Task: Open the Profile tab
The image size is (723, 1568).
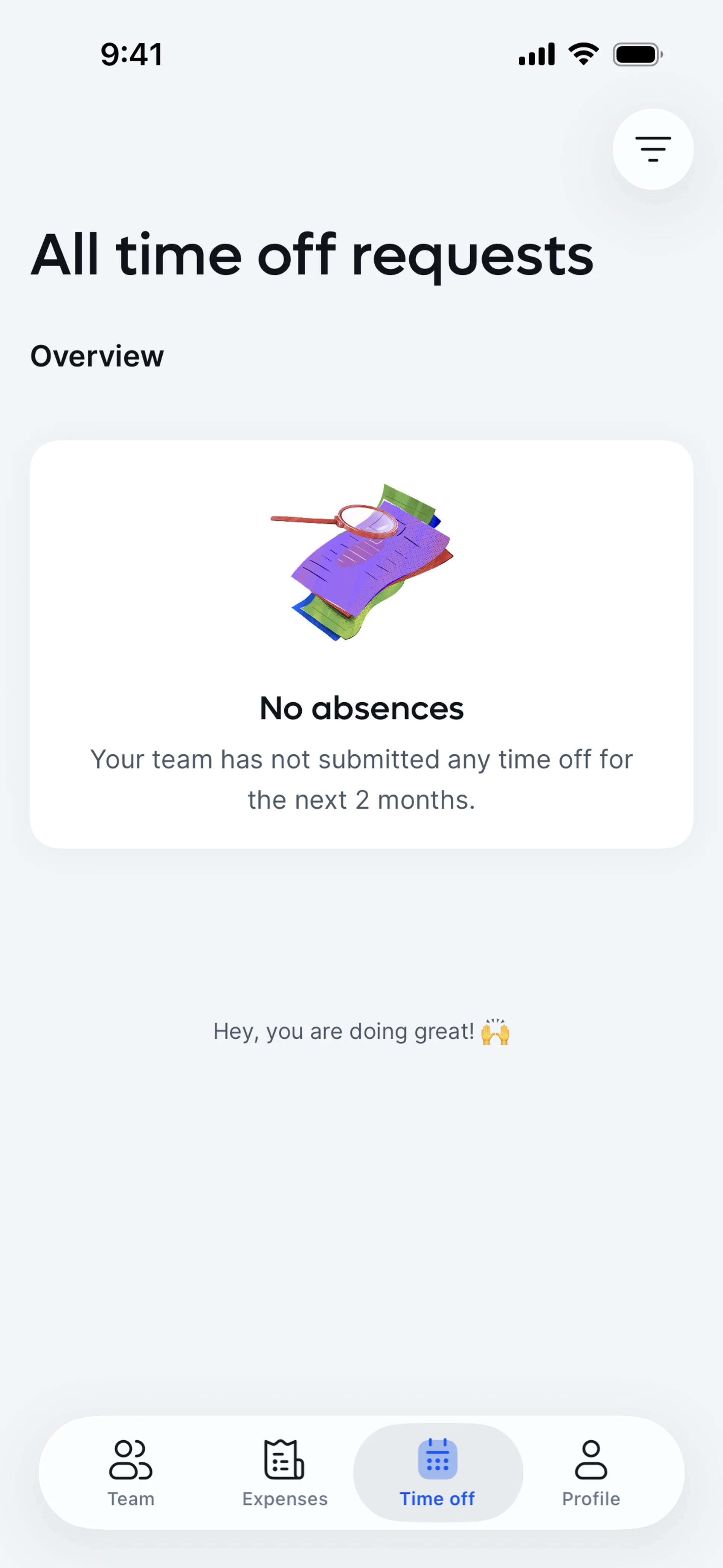Action: click(590, 1472)
